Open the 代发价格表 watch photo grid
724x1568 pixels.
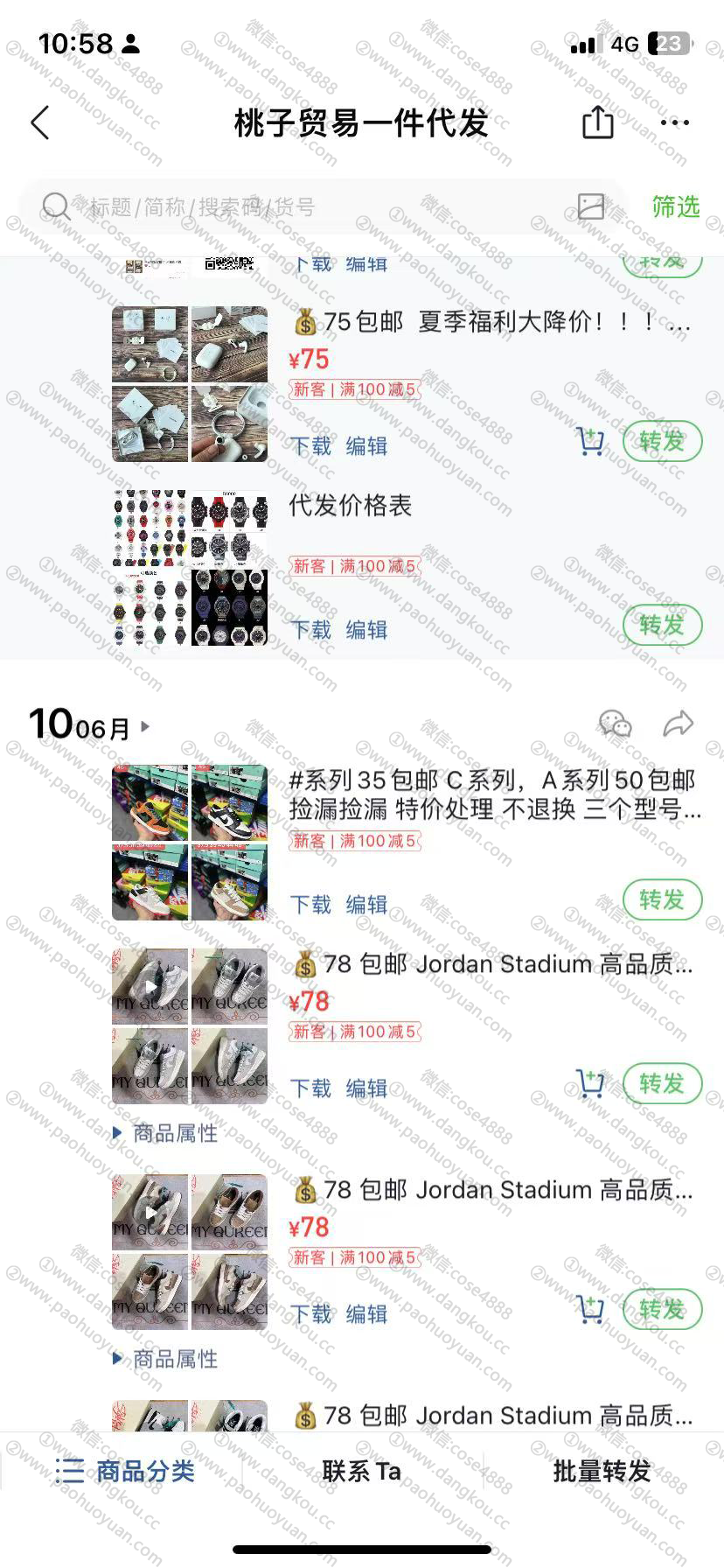click(x=190, y=567)
